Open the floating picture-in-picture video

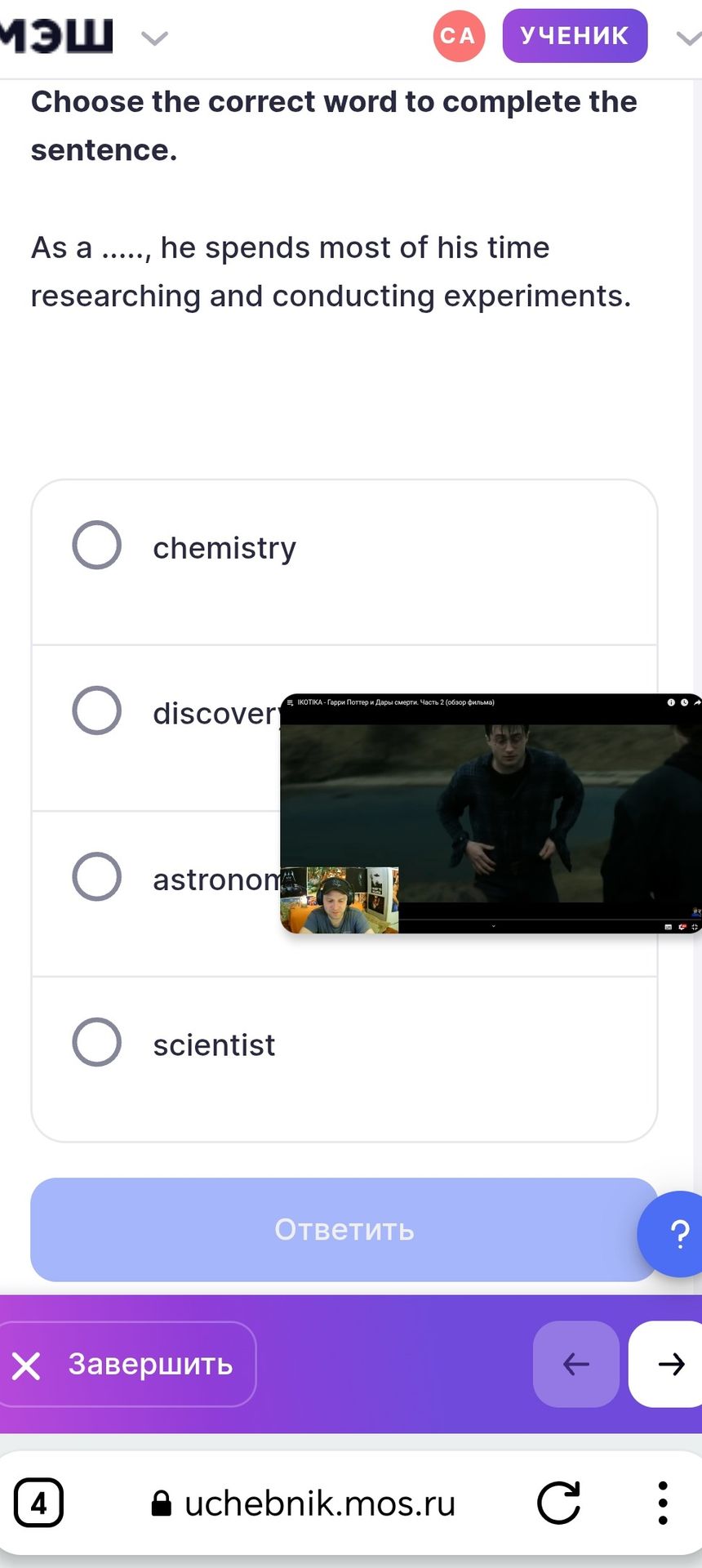point(491,813)
